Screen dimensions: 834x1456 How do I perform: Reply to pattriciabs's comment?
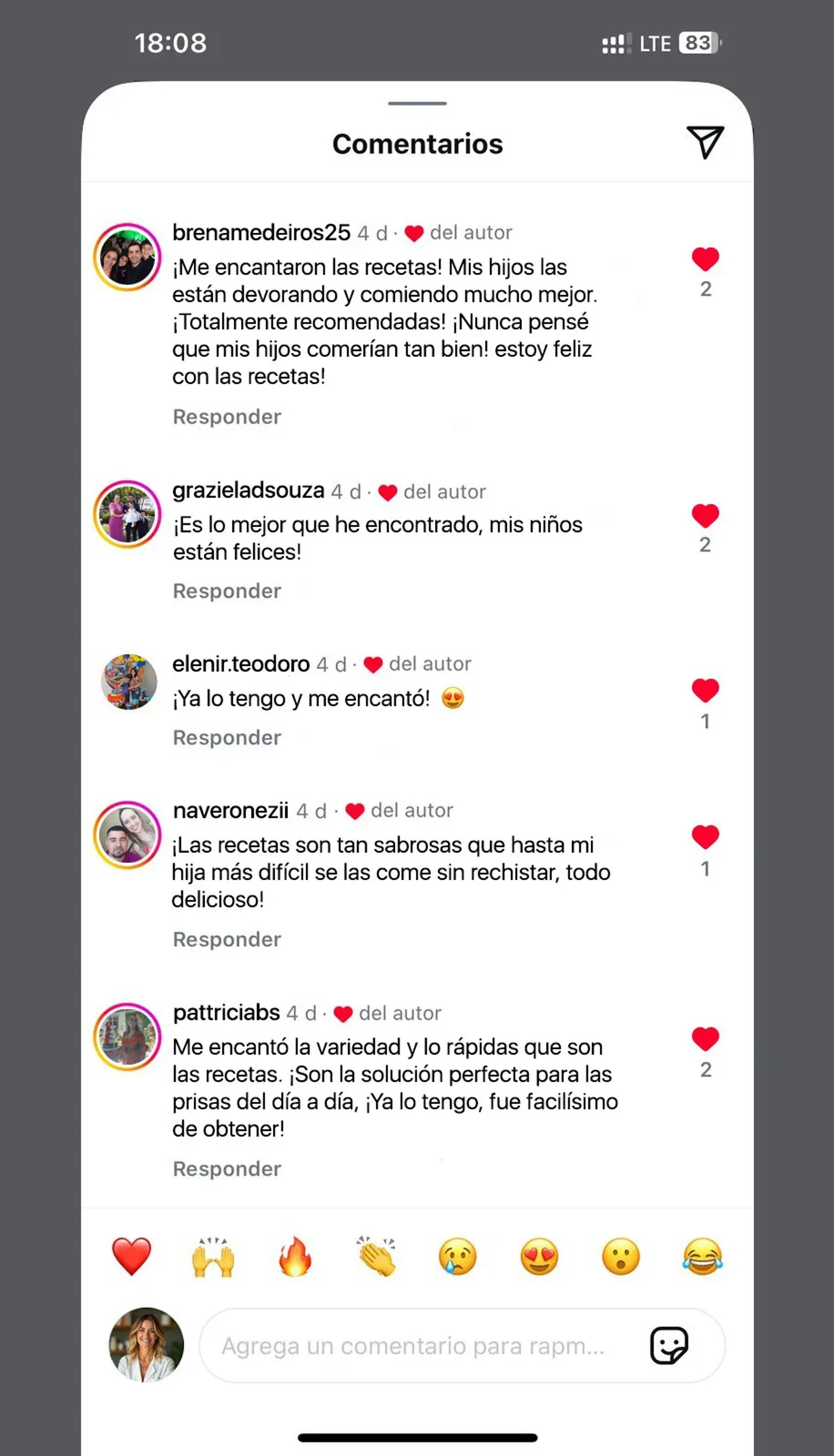tap(227, 1168)
